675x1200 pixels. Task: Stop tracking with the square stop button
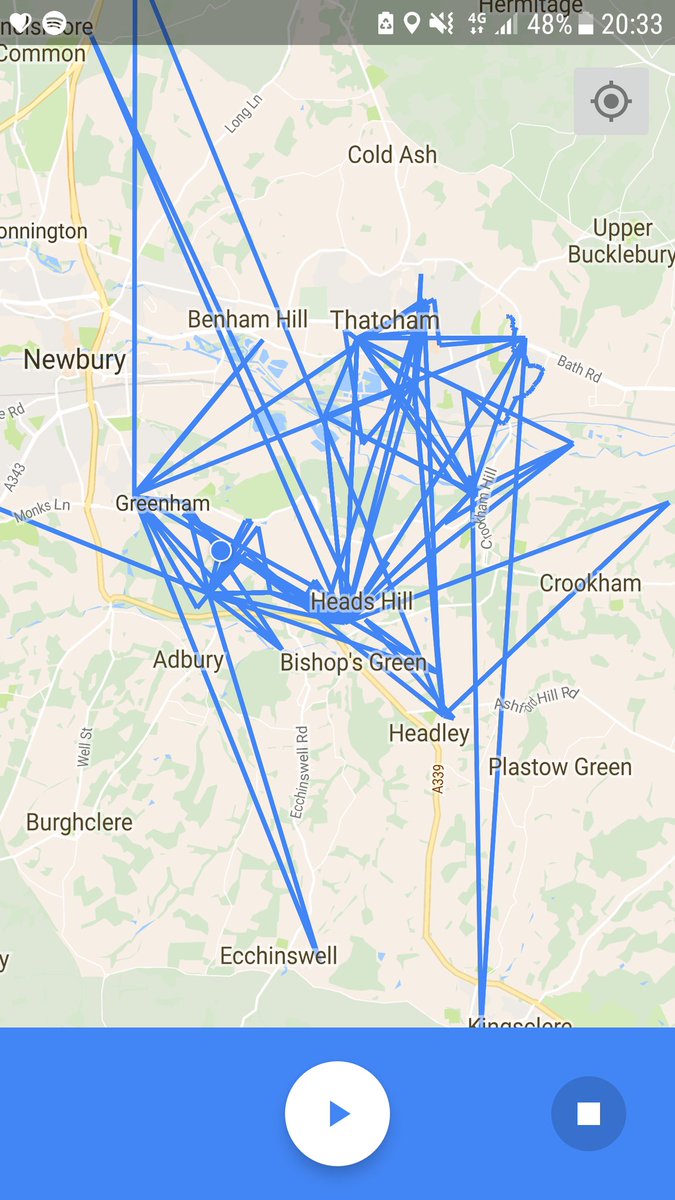[x=588, y=1114]
